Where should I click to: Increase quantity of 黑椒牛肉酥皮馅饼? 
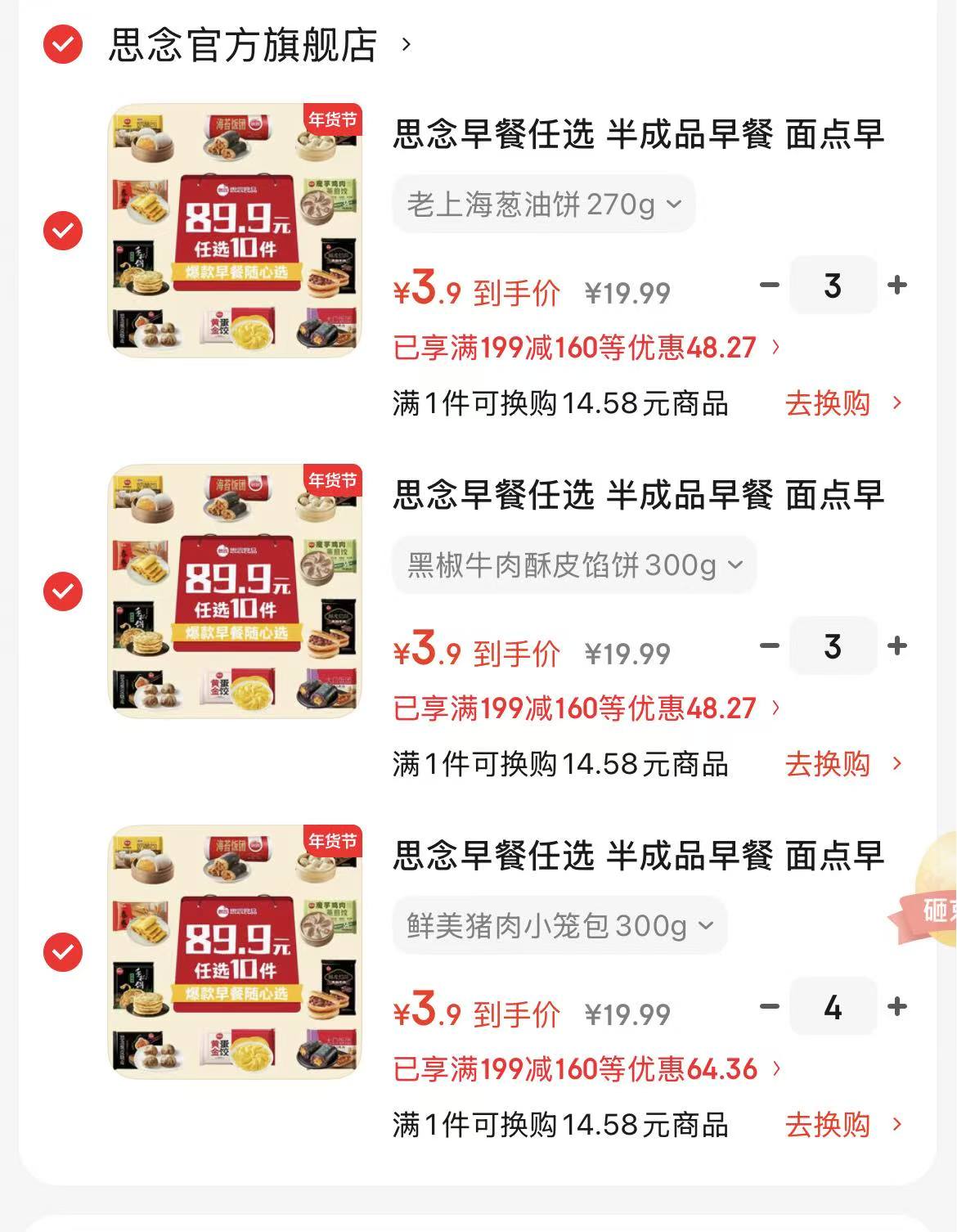click(x=897, y=645)
